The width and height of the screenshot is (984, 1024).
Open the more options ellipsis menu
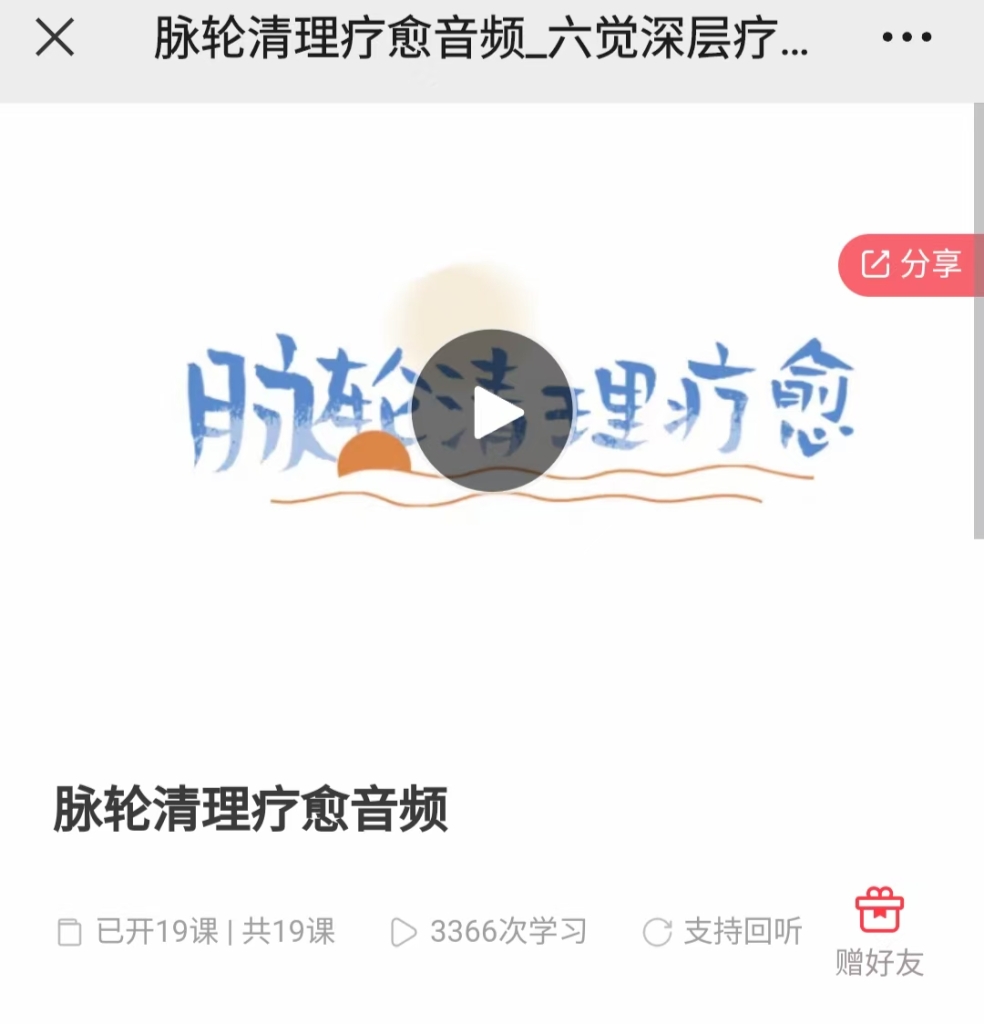[x=905, y=37]
